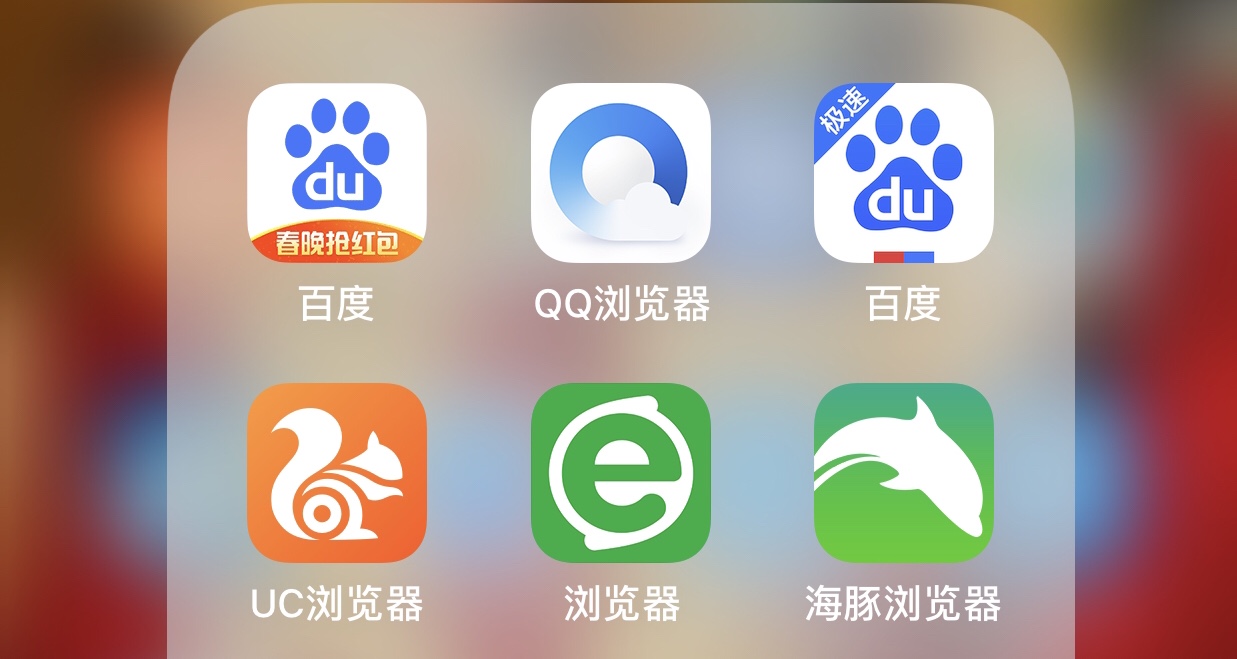Open the 百度 极速 edition app
The image size is (1237, 659).
[x=903, y=172]
